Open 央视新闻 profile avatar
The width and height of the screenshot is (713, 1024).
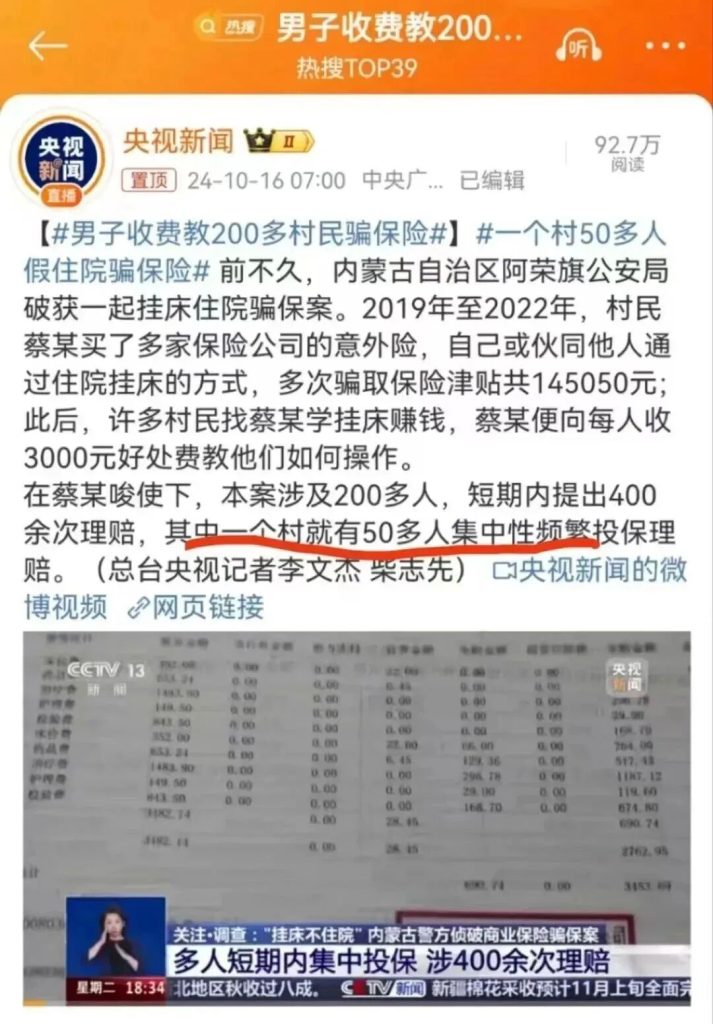(x=60, y=161)
